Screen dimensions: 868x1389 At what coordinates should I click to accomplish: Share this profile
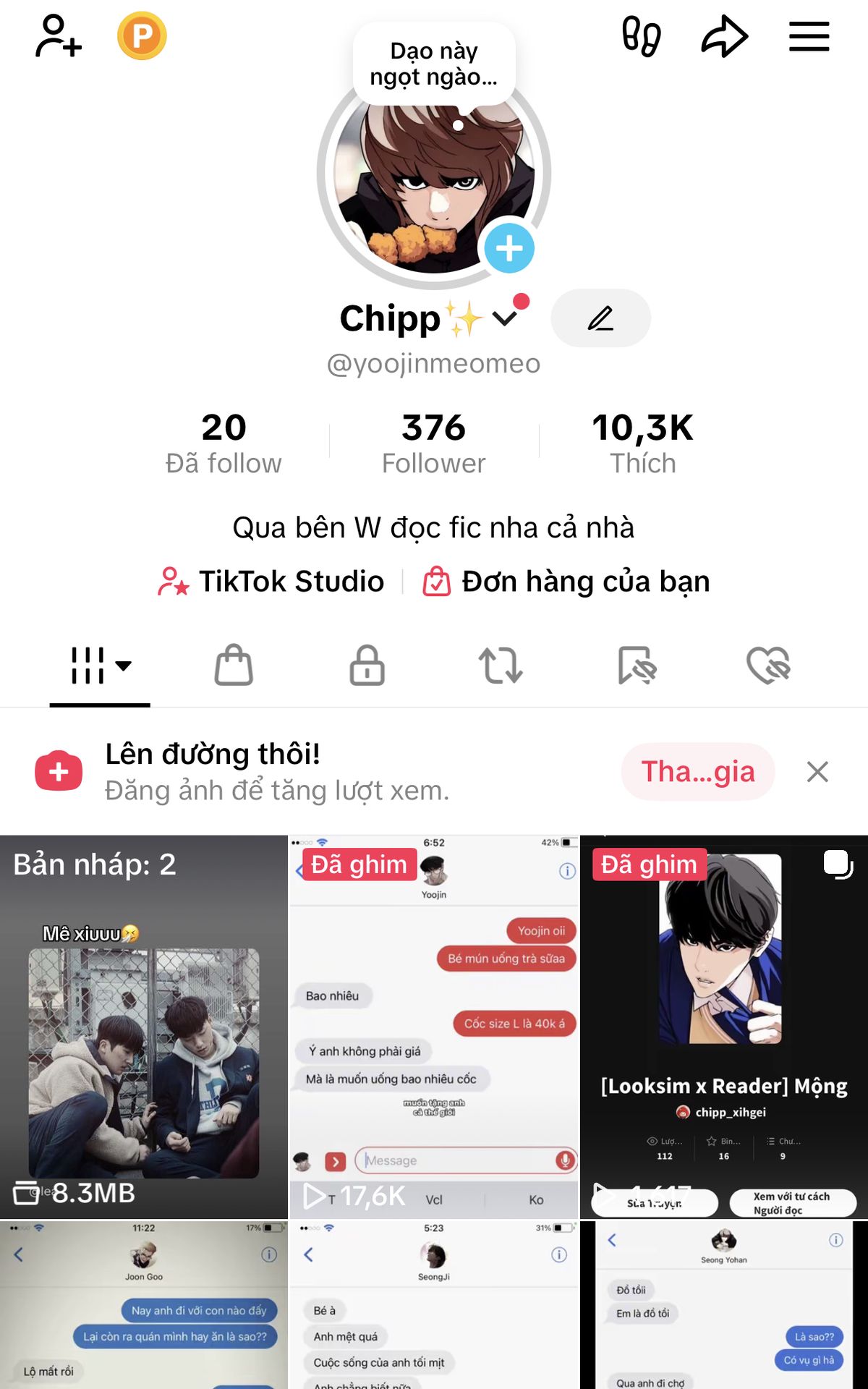[724, 36]
